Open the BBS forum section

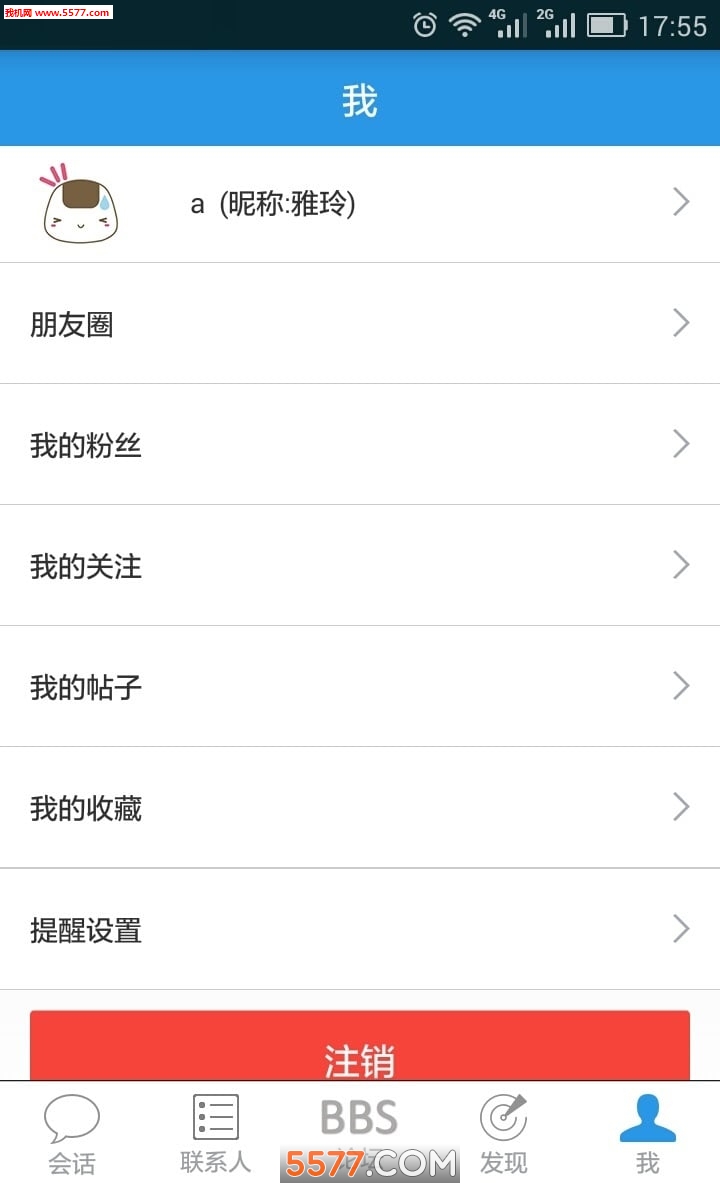pos(358,1117)
